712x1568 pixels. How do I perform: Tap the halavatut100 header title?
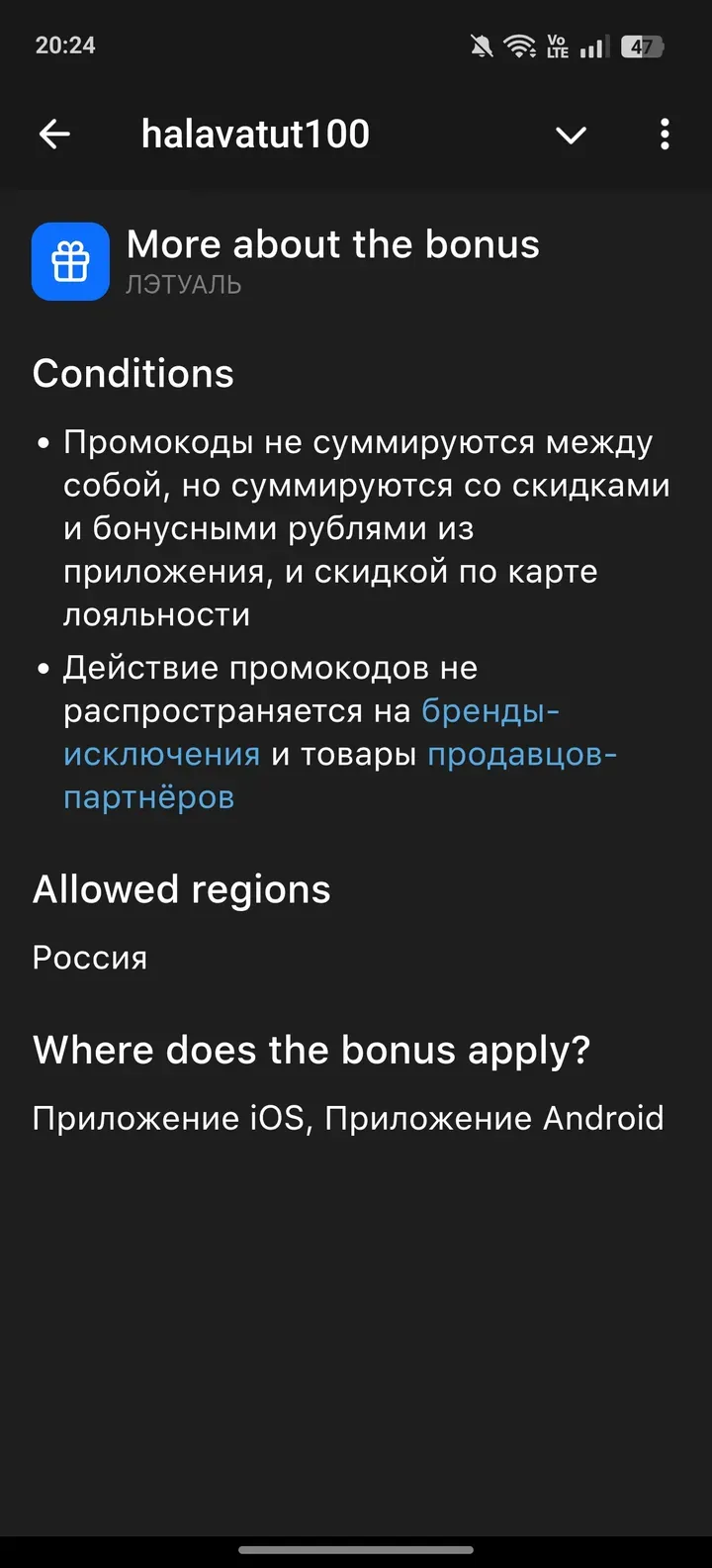click(x=254, y=135)
